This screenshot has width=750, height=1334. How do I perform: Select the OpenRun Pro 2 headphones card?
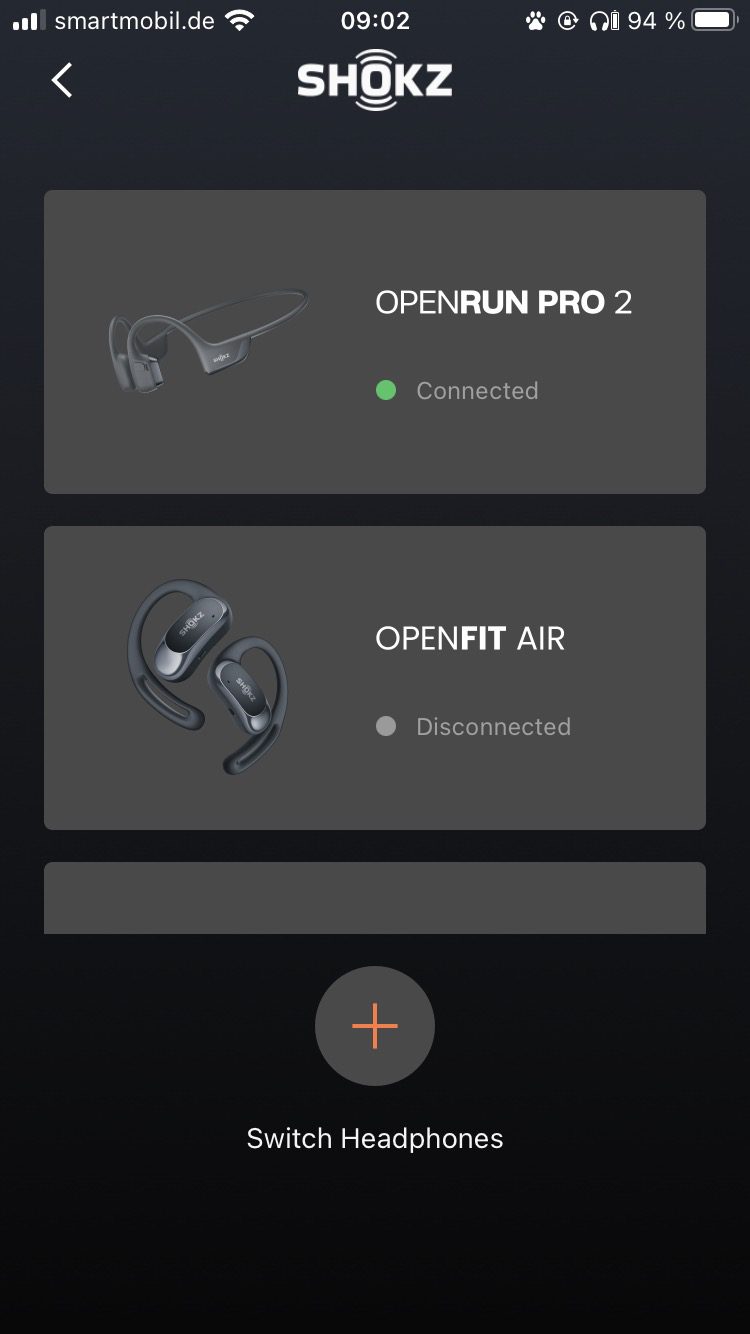point(375,342)
